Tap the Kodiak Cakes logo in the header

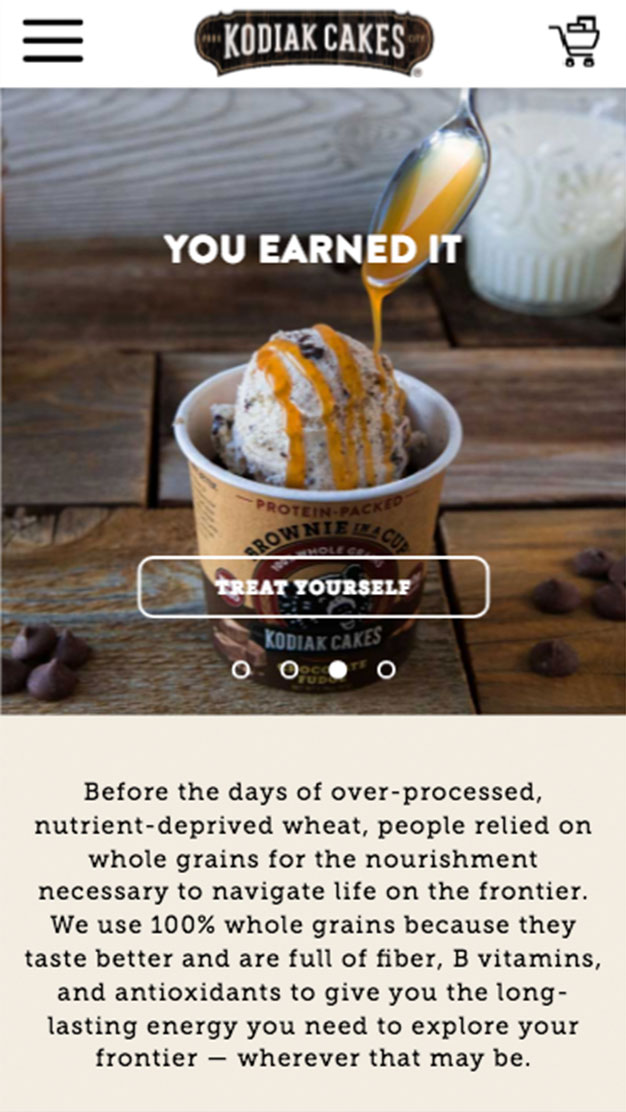pyautogui.click(x=314, y=43)
